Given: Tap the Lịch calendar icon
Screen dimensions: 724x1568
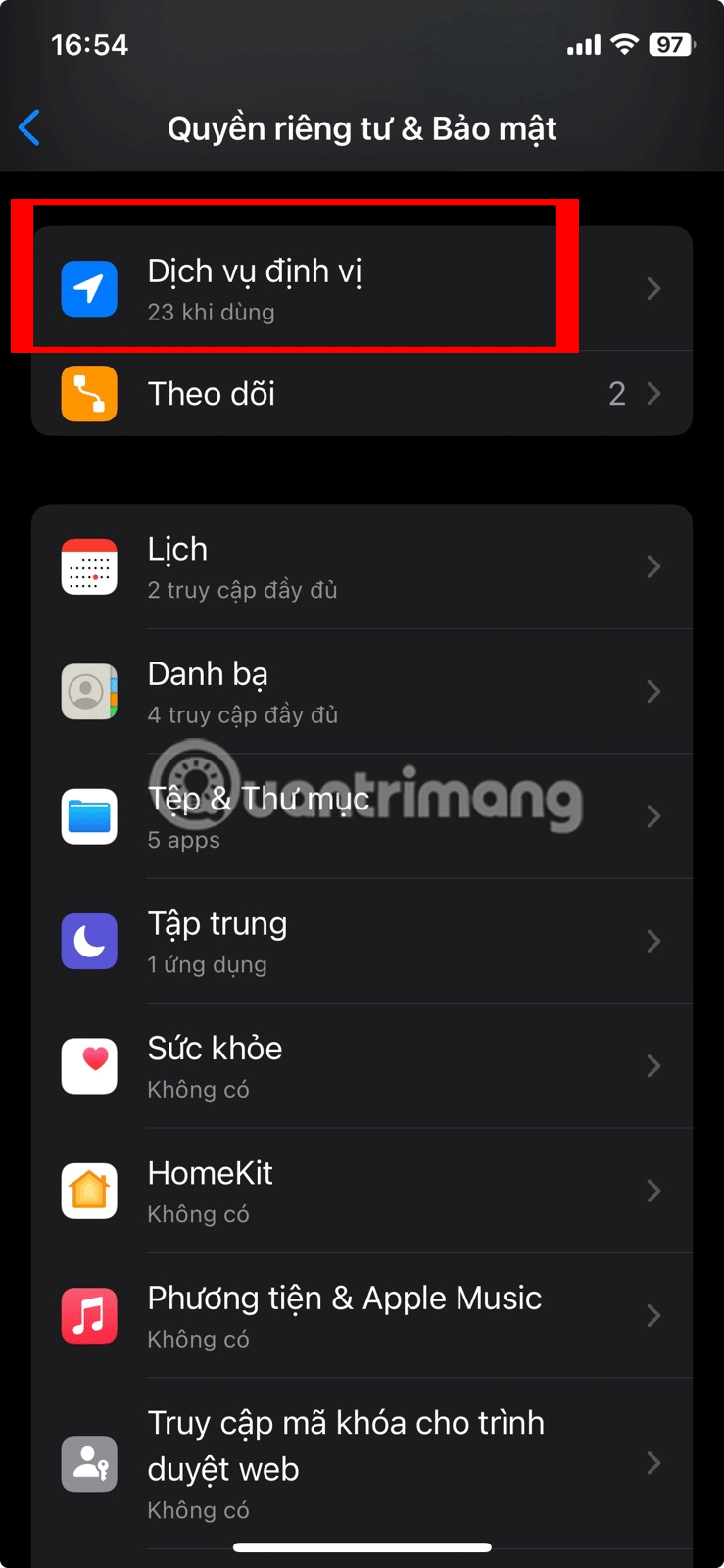Looking at the screenshot, I should pos(89,566).
